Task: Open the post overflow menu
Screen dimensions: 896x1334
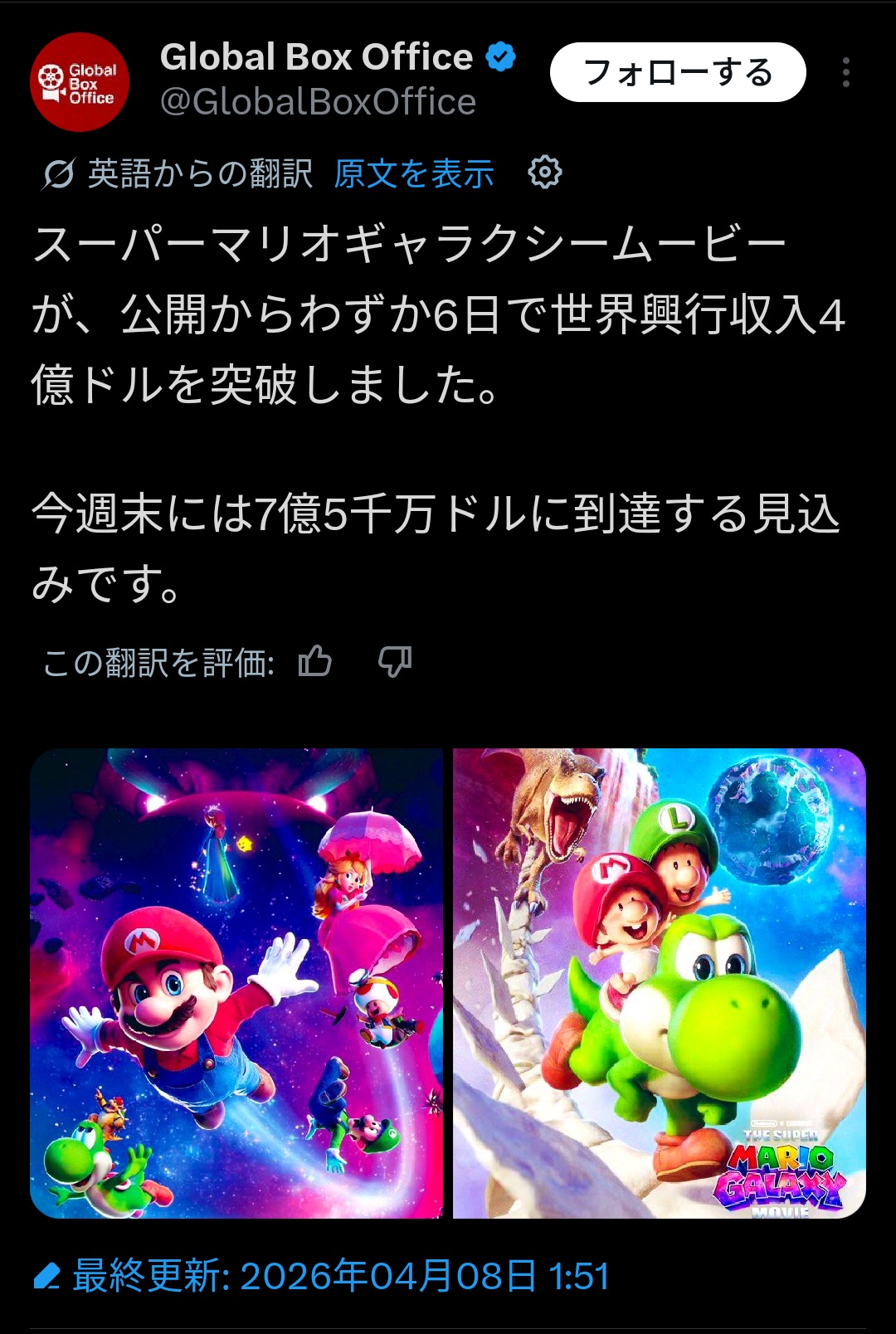Action: click(845, 73)
